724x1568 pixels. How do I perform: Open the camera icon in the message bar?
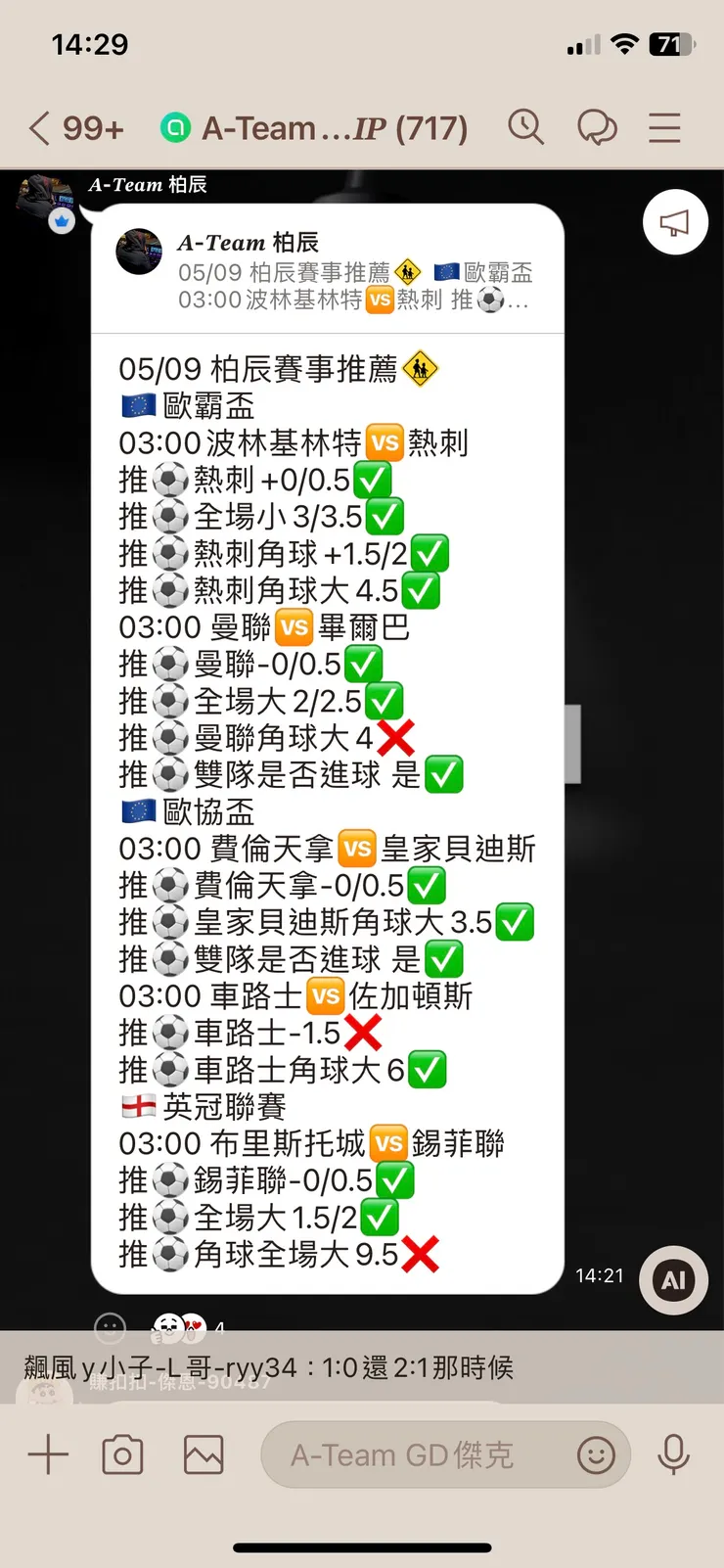click(x=122, y=1454)
